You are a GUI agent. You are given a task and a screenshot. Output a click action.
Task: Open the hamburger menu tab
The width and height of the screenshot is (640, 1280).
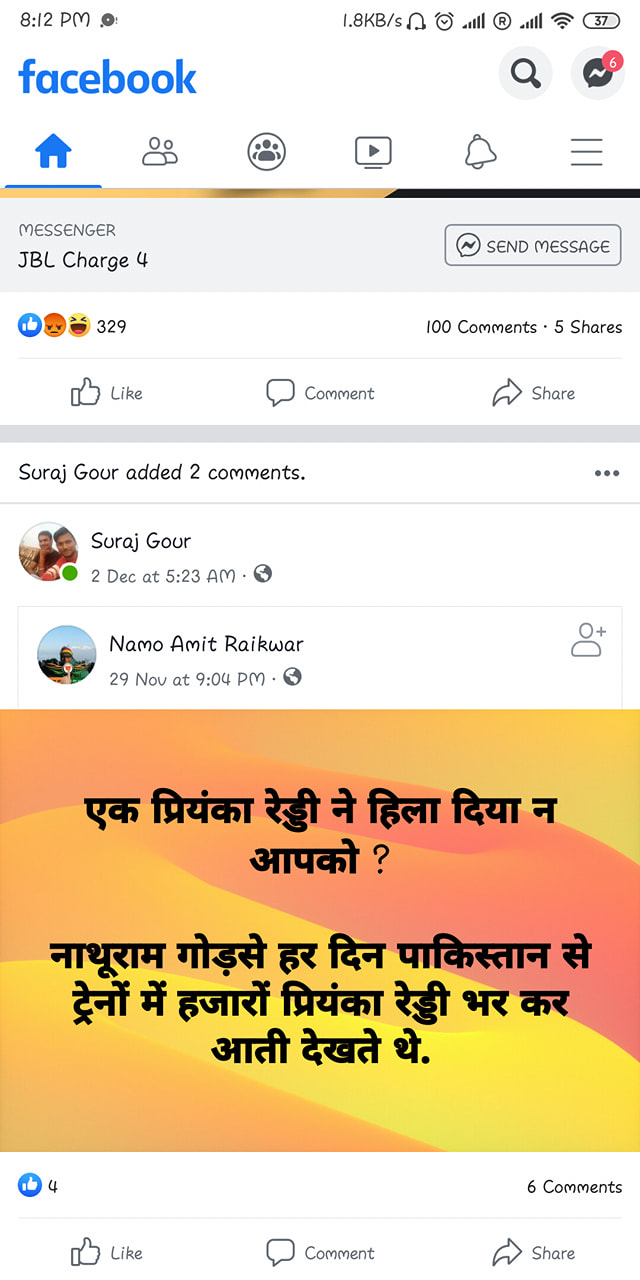(586, 152)
